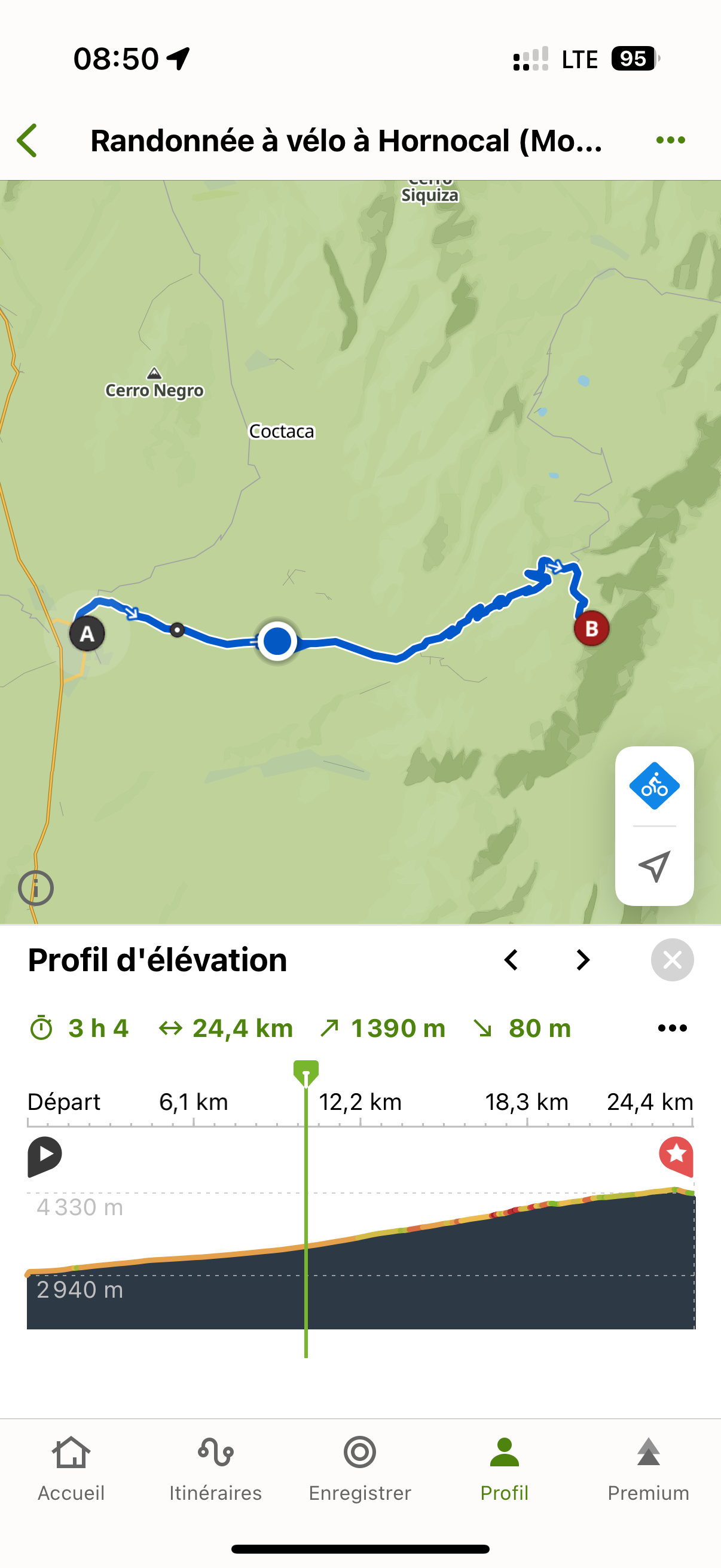721x1568 pixels.
Task: Go back with the green arrow
Action: pos(28,141)
